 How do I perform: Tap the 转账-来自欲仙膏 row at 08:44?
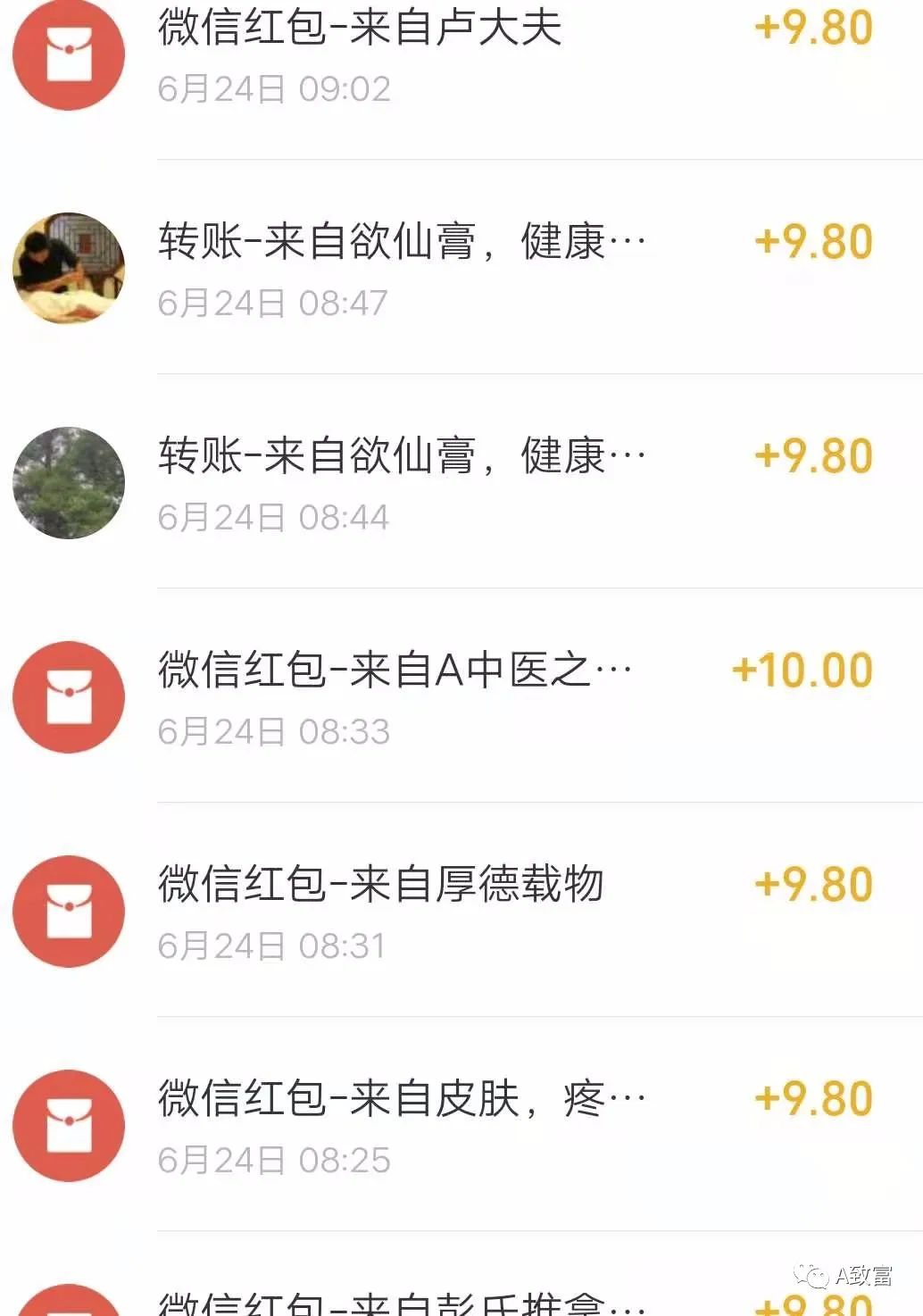(403, 454)
